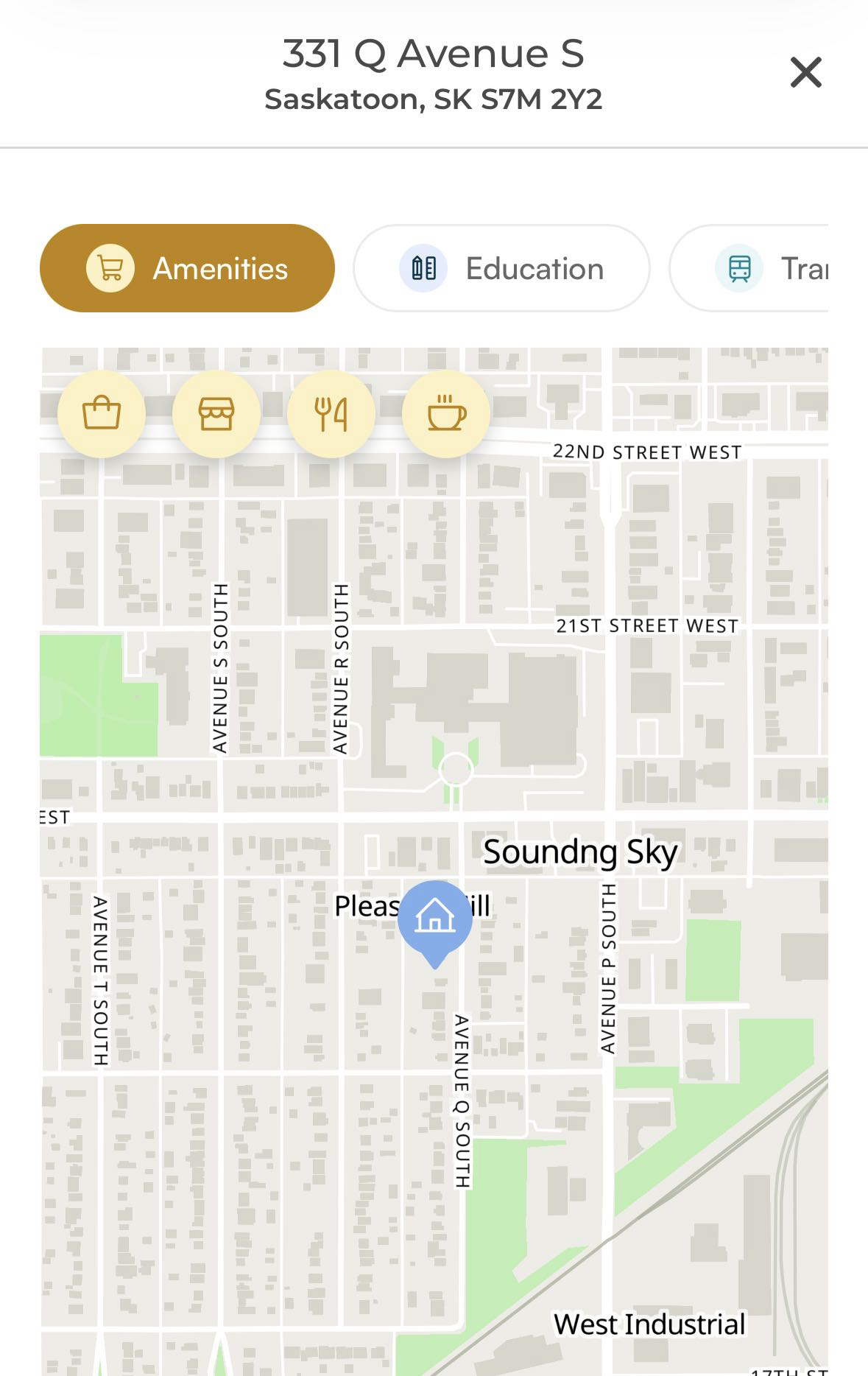The width and height of the screenshot is (868, 1376).
Task: Filter map by stores icon
Action: point(216,413)
